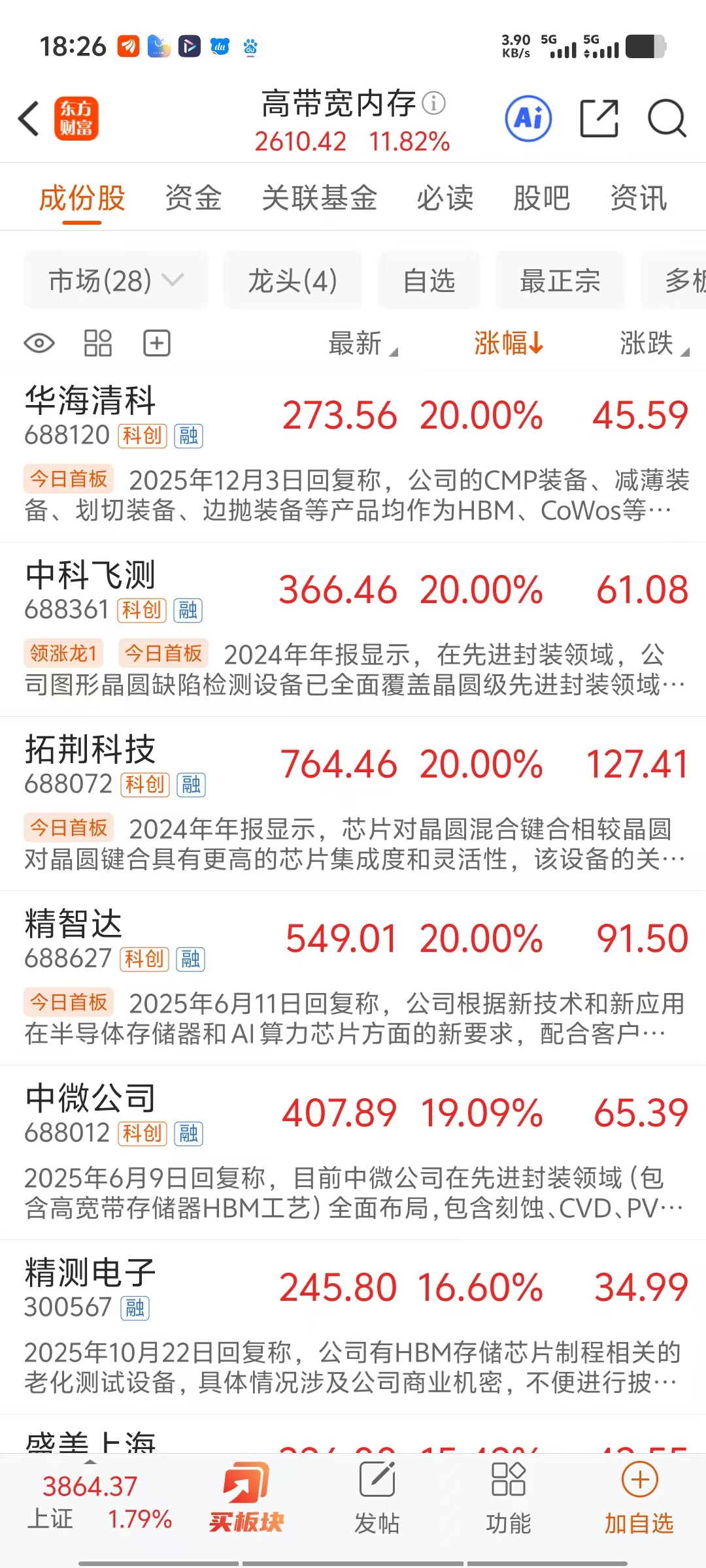Switch to the 资讯 tab
The height and width of the screenshot is (1568, 706).
point(639,197)
